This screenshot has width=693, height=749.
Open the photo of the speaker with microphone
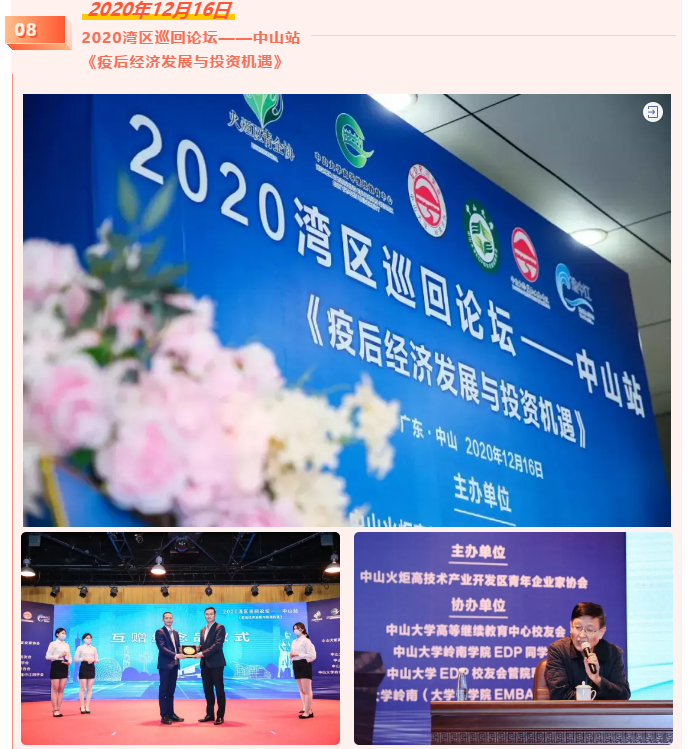512,638
